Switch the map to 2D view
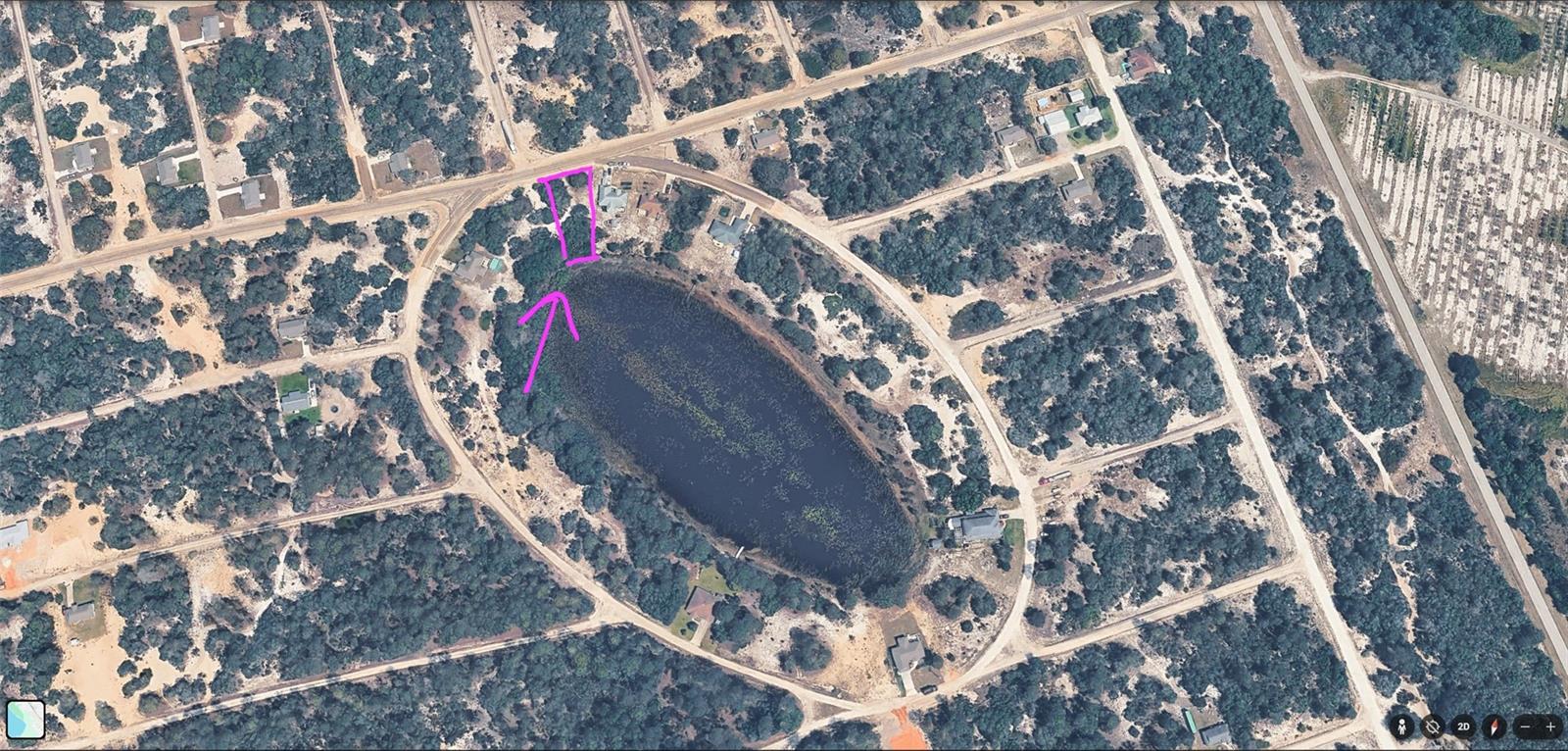The image size is (1568, 751). [1464, 726]
